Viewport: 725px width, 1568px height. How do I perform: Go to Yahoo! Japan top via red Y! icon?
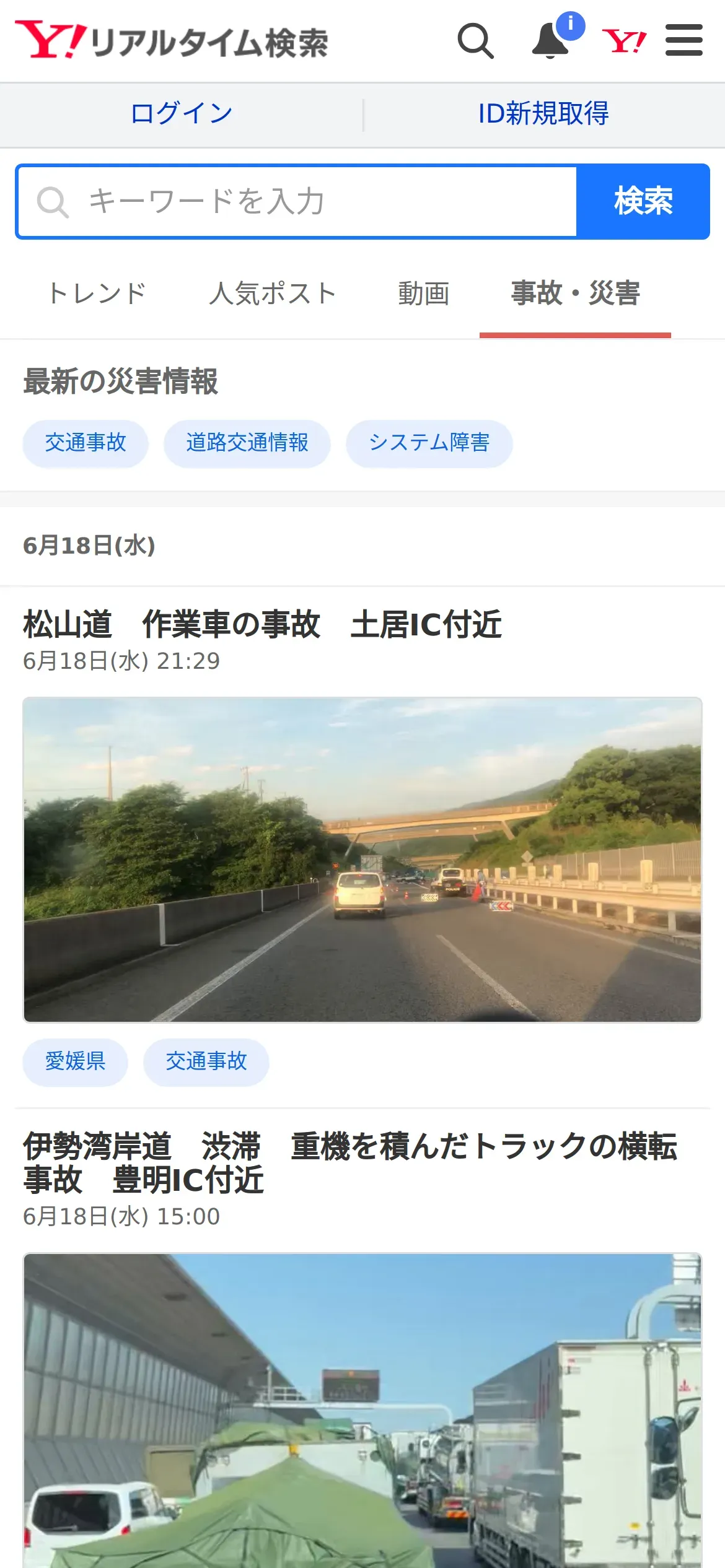pos(624,41)
